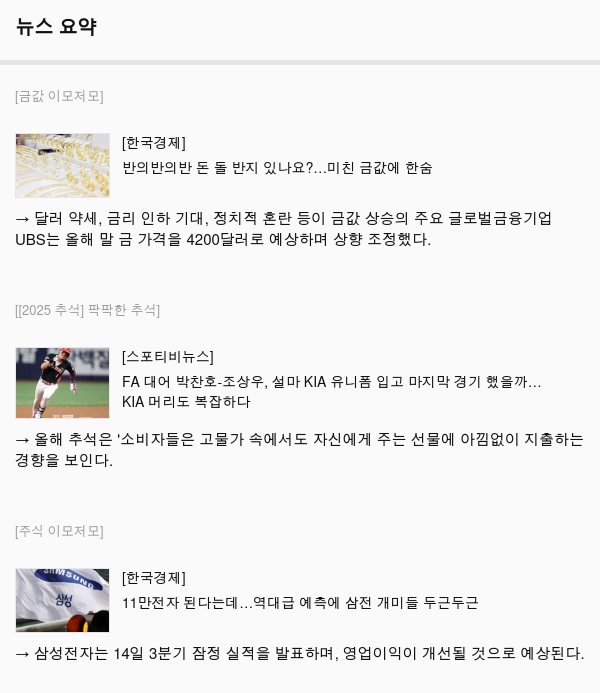The height and width of the screenshot is (693, 600).
Task: Open the 한국경제 Samsung Electronics article
Action: point(300,603)
